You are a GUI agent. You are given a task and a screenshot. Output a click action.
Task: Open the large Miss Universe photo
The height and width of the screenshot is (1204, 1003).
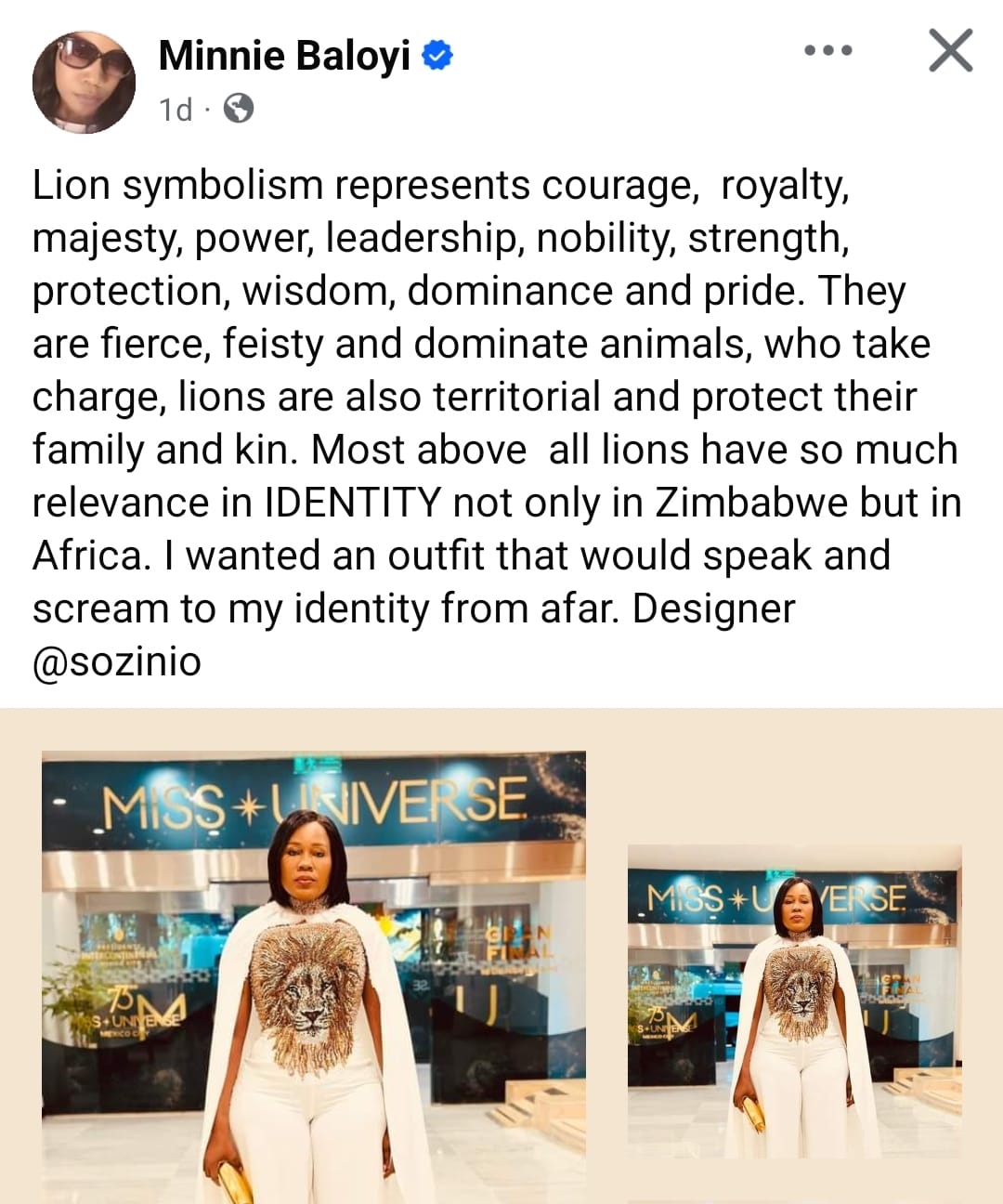[314, 975]
